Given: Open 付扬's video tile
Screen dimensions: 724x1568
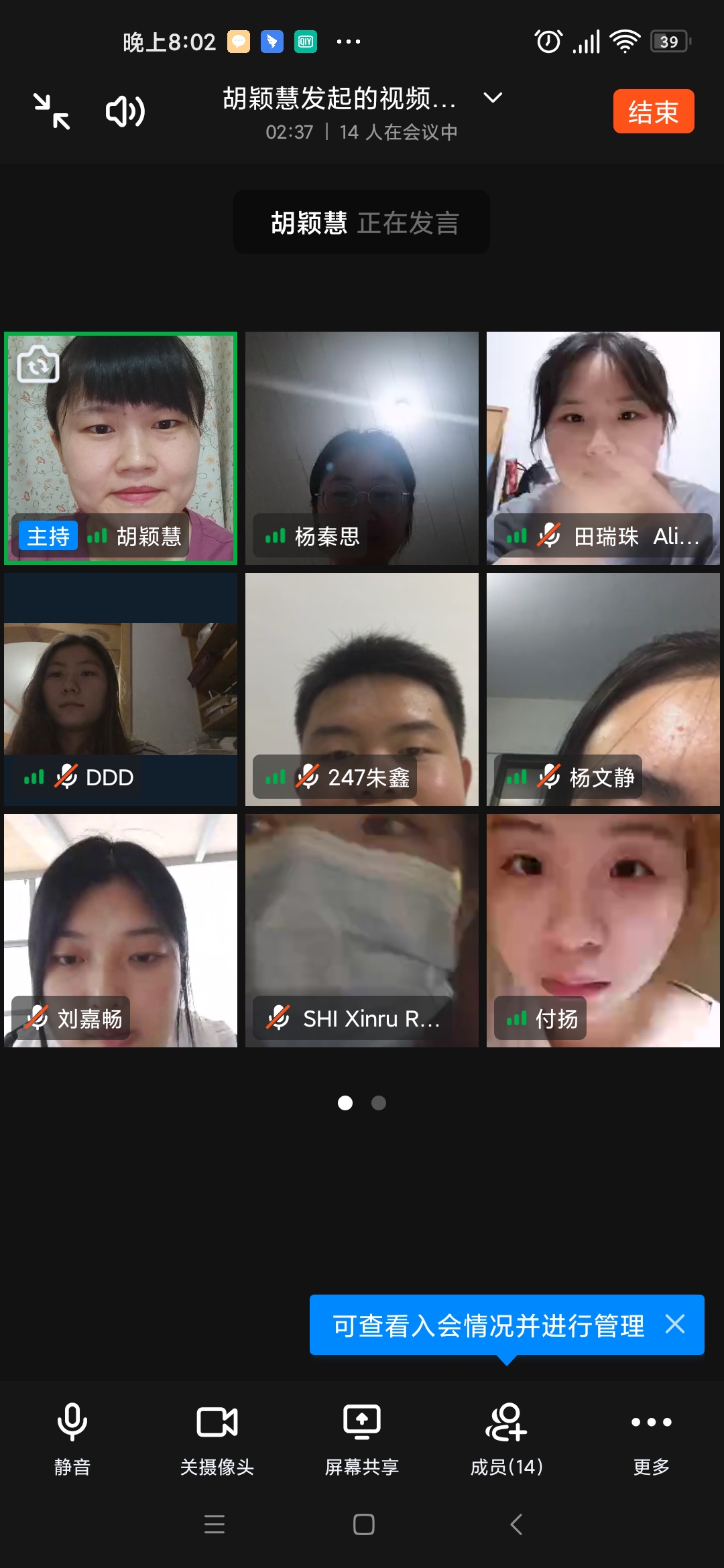Looking at the screenshot, I should coord(603,930).
